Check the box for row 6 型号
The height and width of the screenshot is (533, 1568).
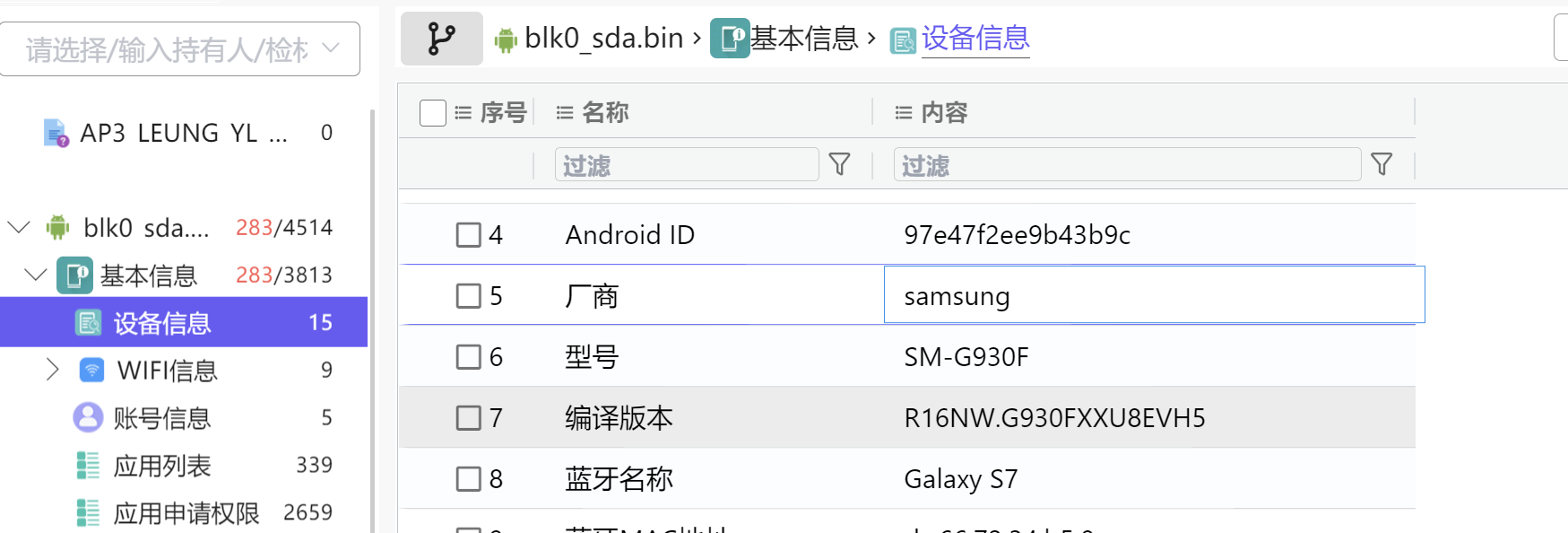(469, 357)
